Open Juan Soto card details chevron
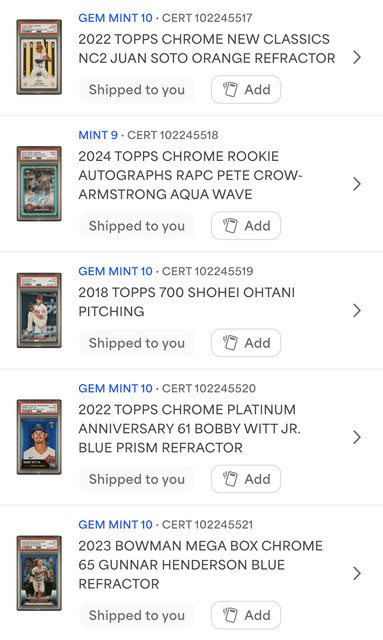Viewport: 383px width, 640px height. 357,58
